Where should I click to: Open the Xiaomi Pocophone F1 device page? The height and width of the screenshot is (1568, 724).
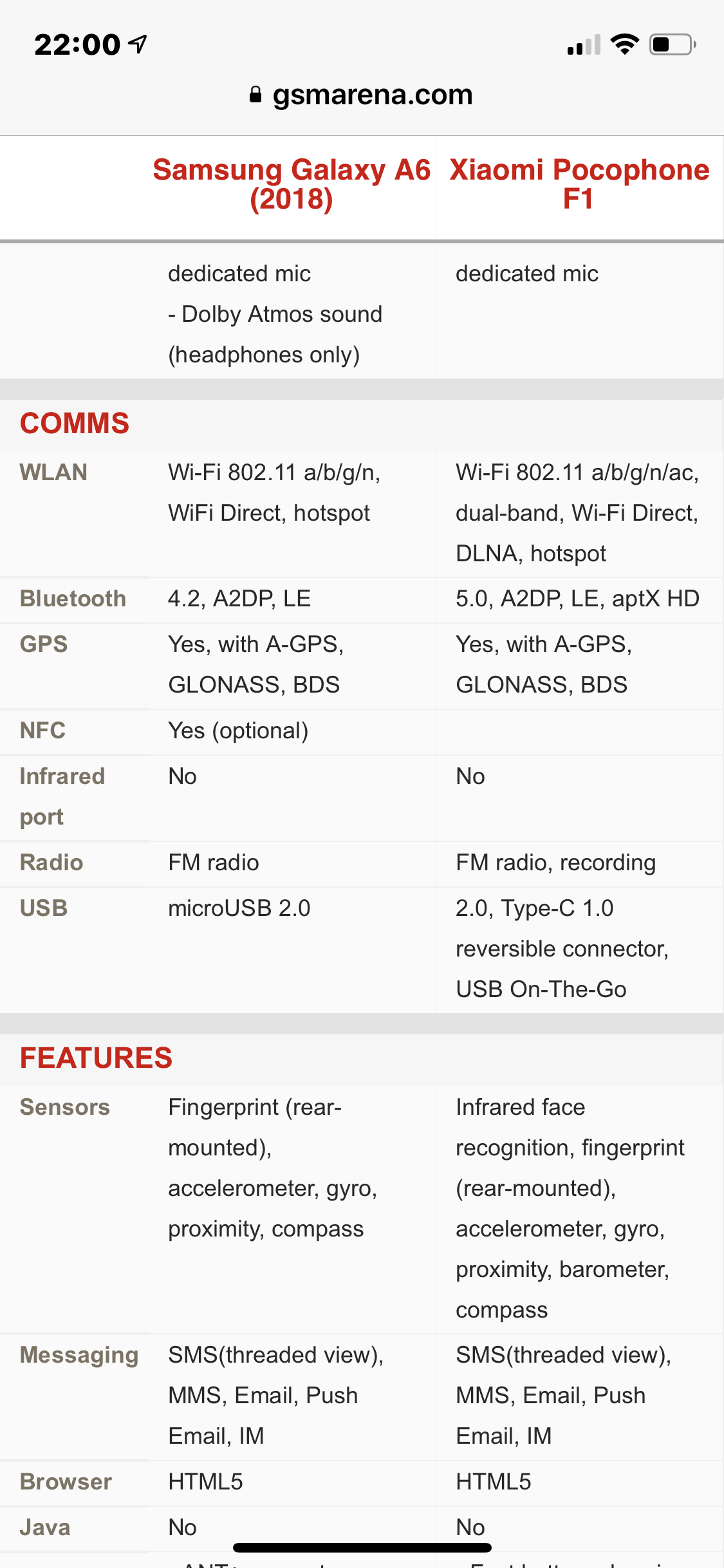coord(579,185)
